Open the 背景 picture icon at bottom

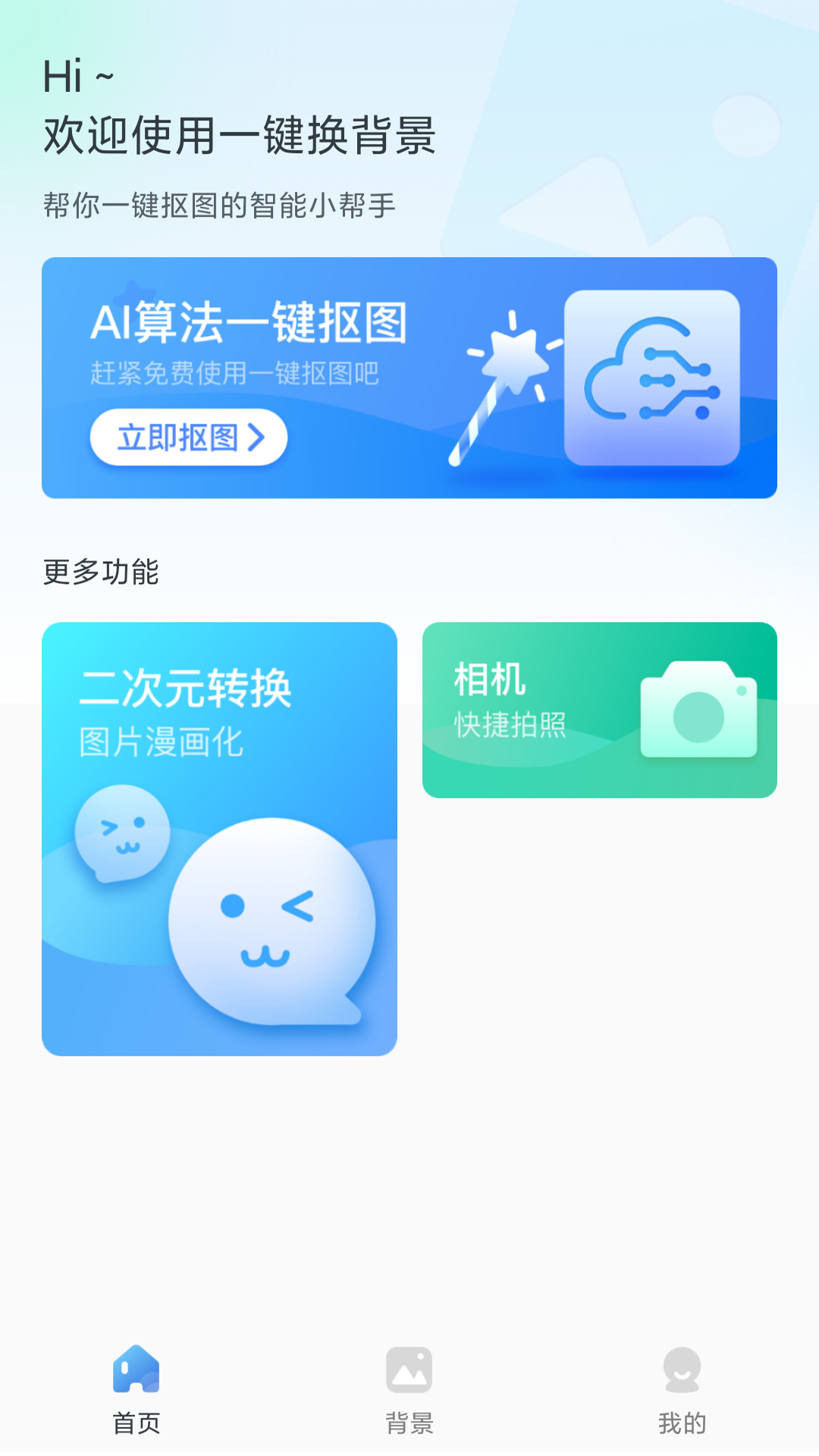point(409,1371)
